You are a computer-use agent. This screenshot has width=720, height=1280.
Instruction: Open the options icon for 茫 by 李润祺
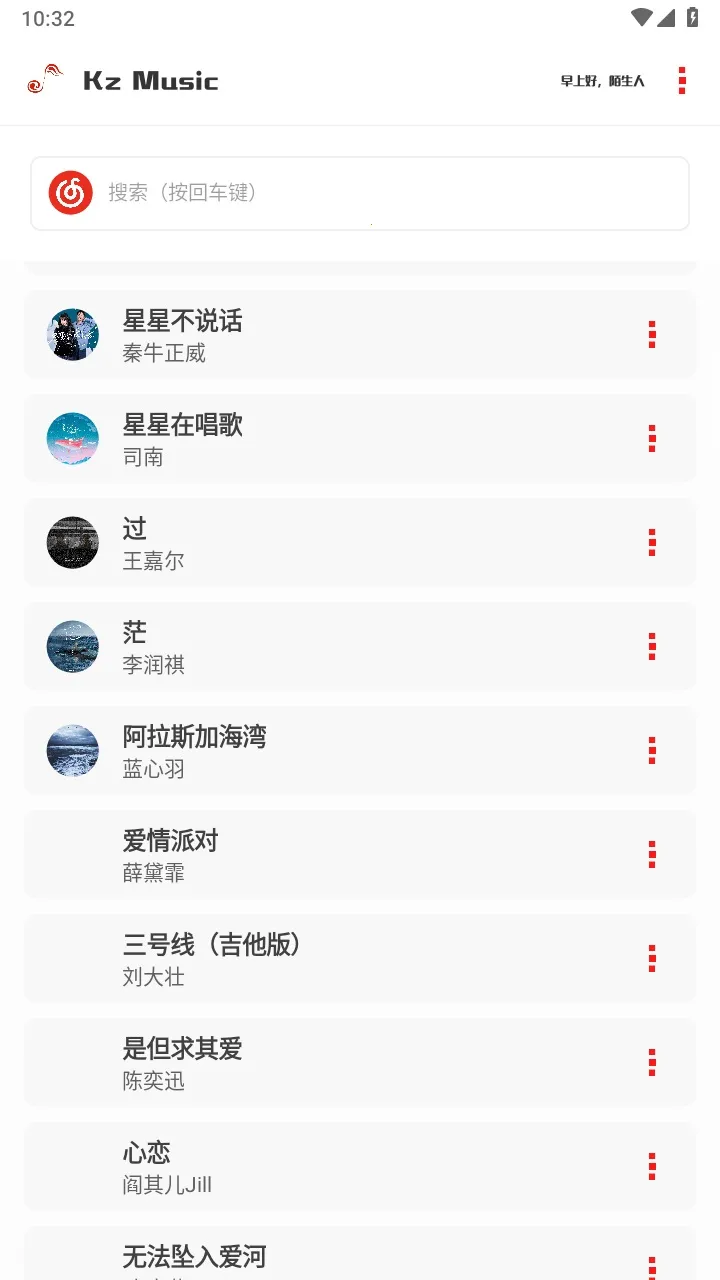coord(651,646)
